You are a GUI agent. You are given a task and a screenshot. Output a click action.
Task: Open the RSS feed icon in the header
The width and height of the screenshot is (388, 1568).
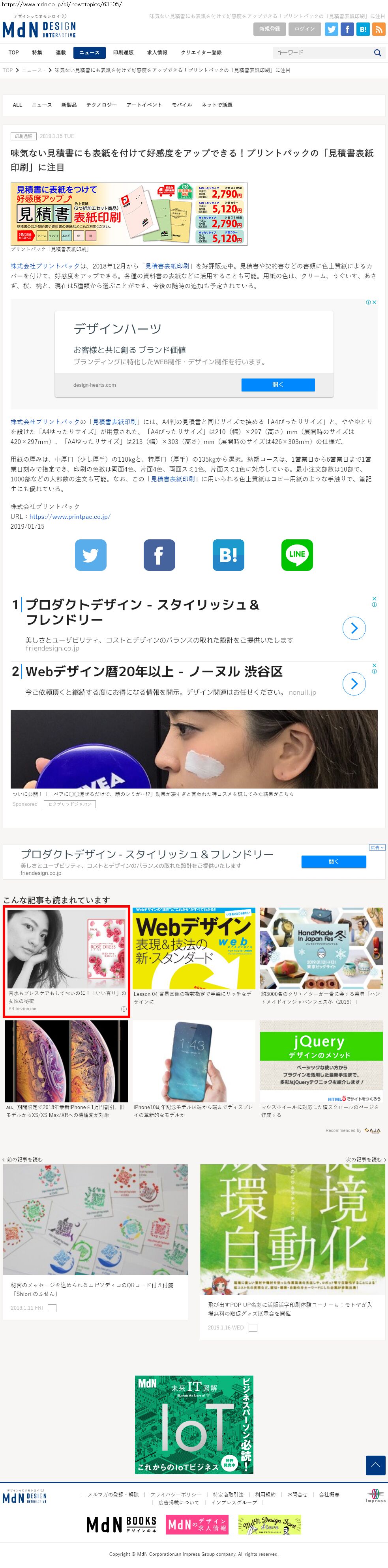tap(378, 29)
